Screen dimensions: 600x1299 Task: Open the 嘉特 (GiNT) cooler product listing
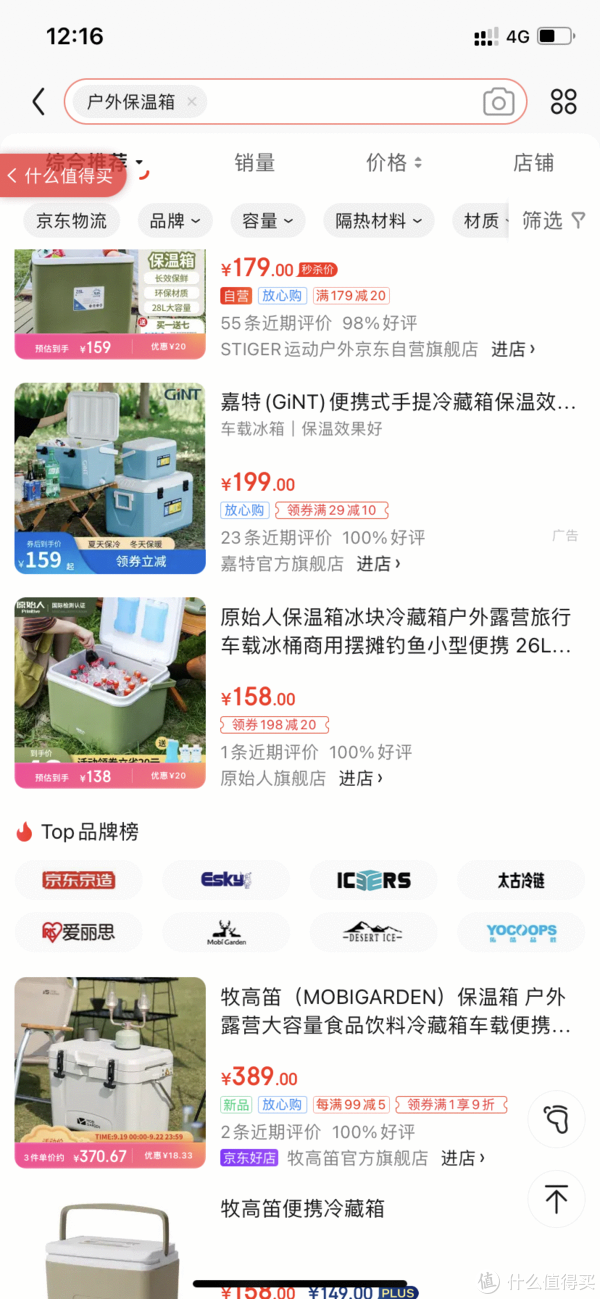coord(398,403)
